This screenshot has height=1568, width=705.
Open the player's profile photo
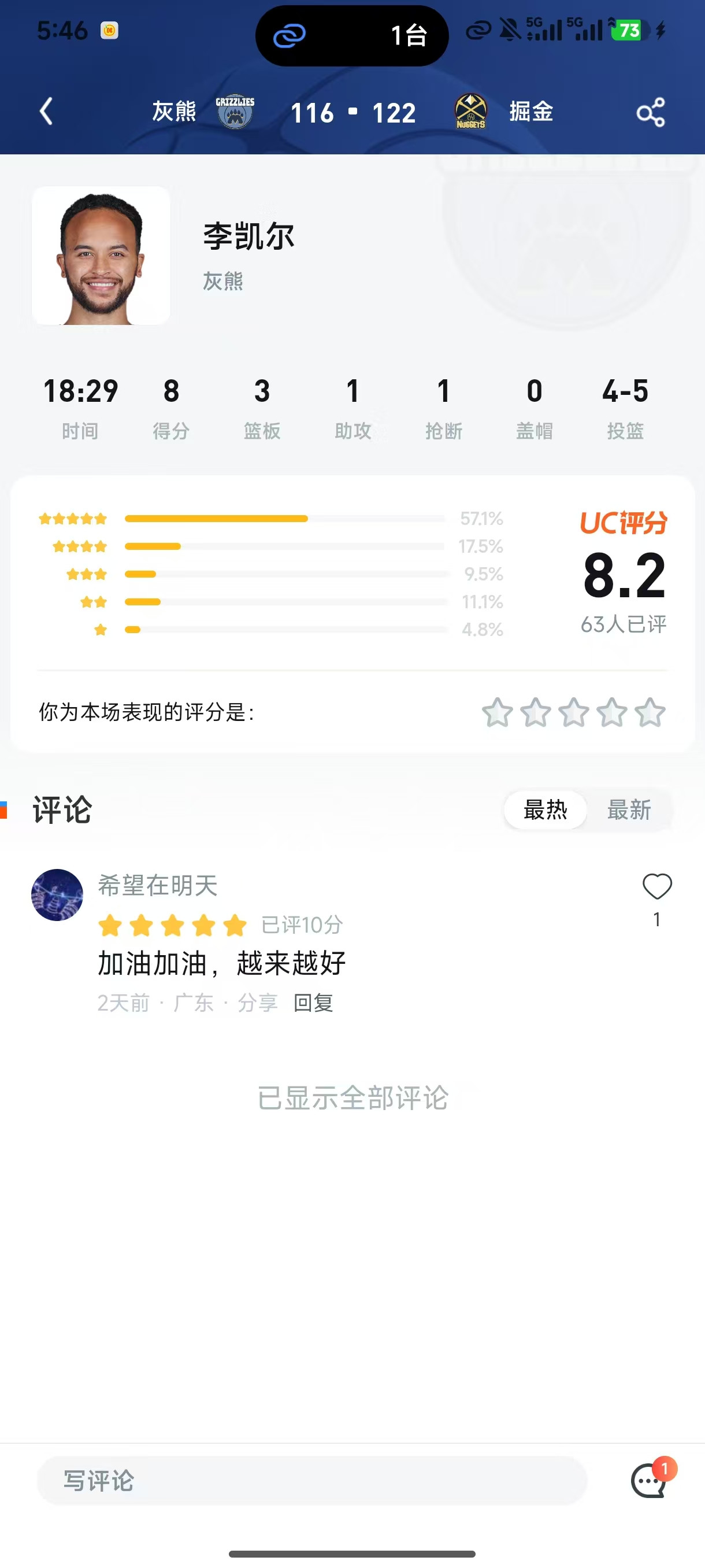tap(101, 256)
